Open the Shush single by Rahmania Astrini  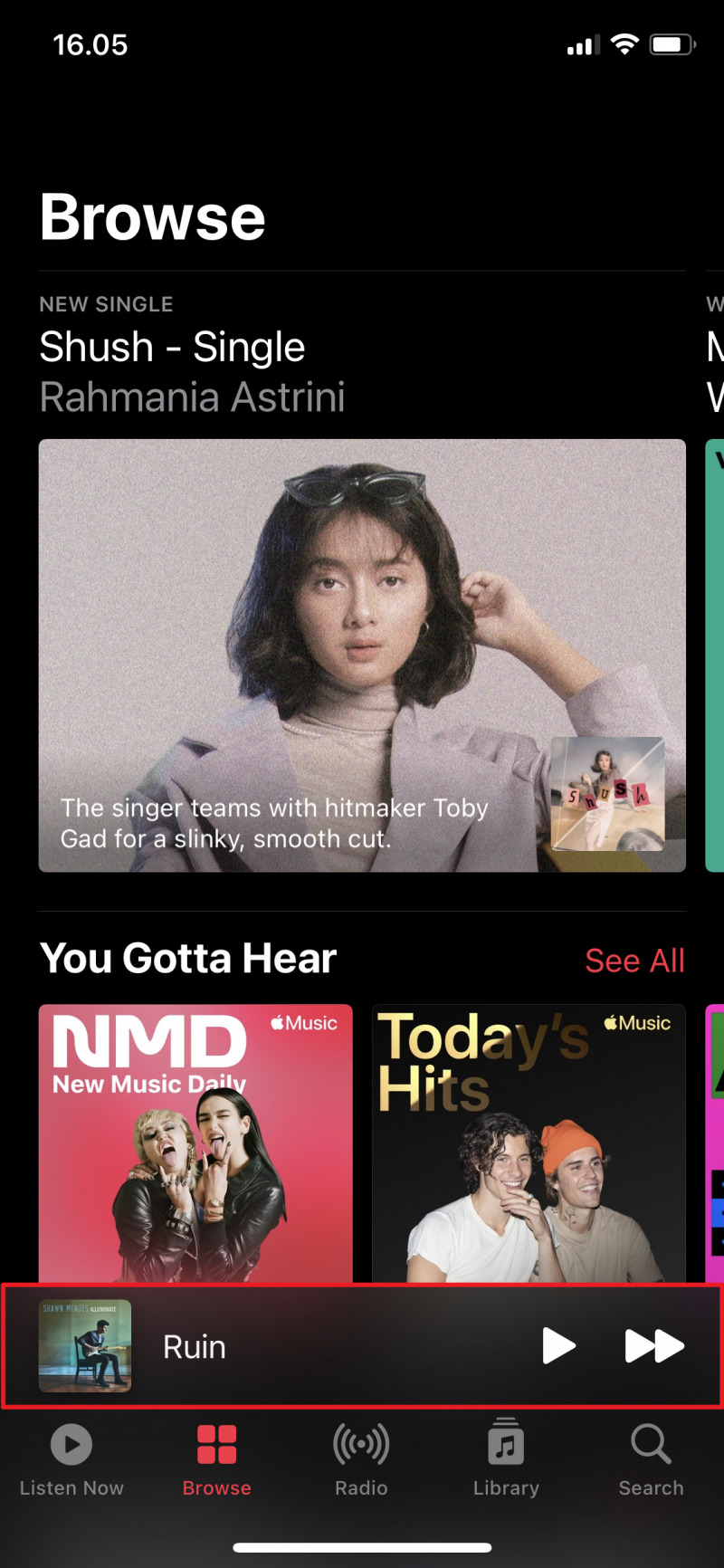click(362, 655)
